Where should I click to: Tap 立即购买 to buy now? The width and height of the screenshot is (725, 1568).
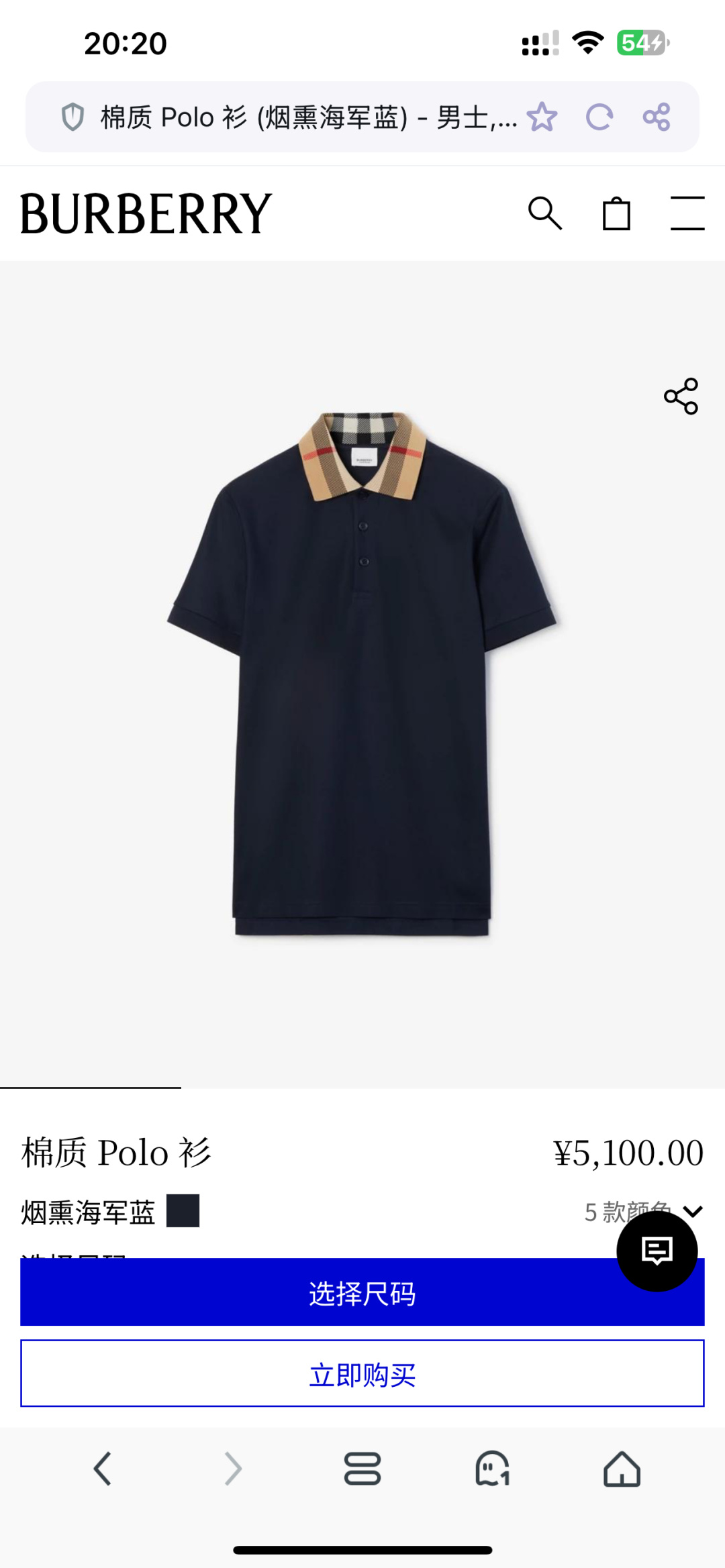coord(362,1373)
